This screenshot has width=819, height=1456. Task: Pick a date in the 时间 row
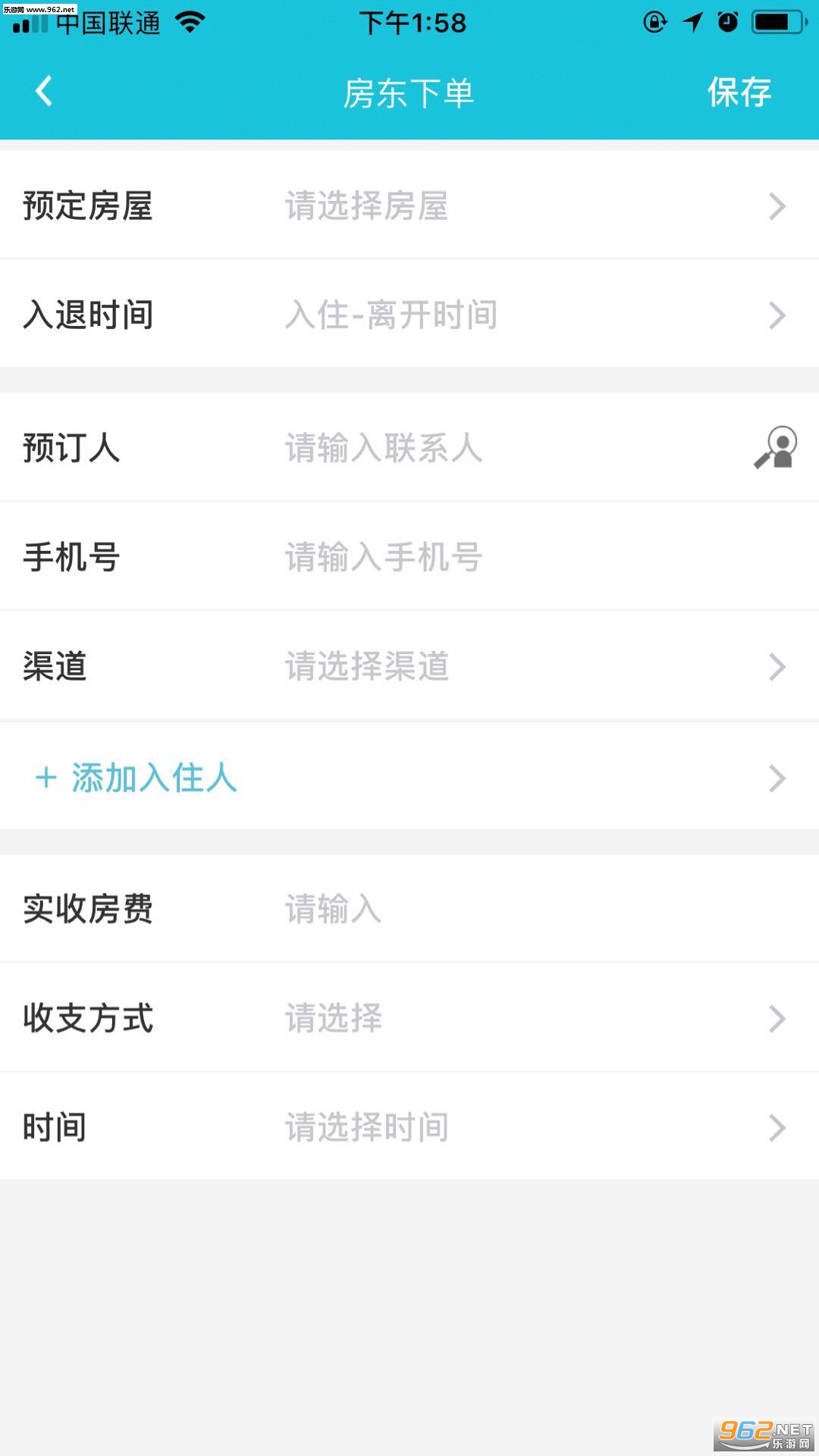(409, 1127)
